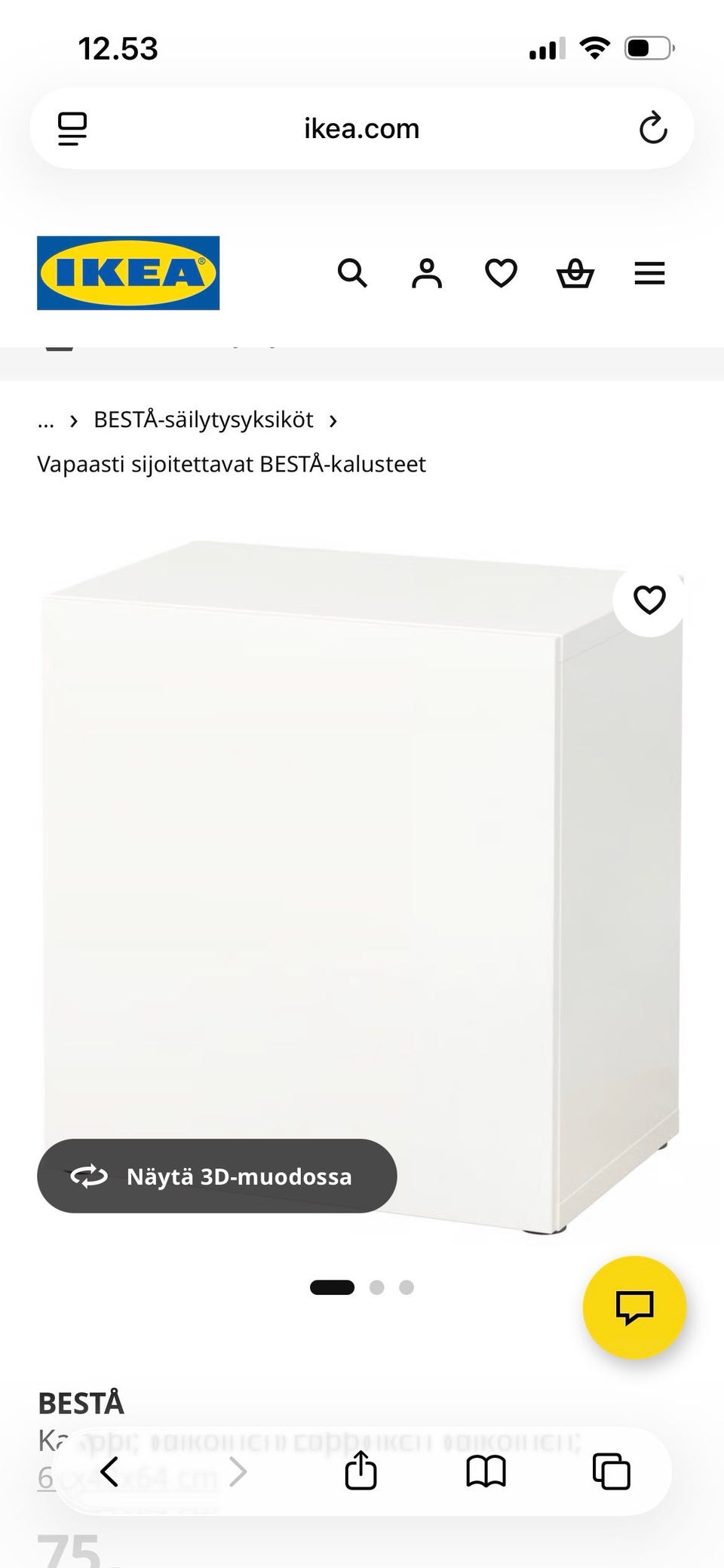Go back with Safari back arrow
Viewport: 724px width, 1568px height.
pyautogui.click(x=109, y=1471)
